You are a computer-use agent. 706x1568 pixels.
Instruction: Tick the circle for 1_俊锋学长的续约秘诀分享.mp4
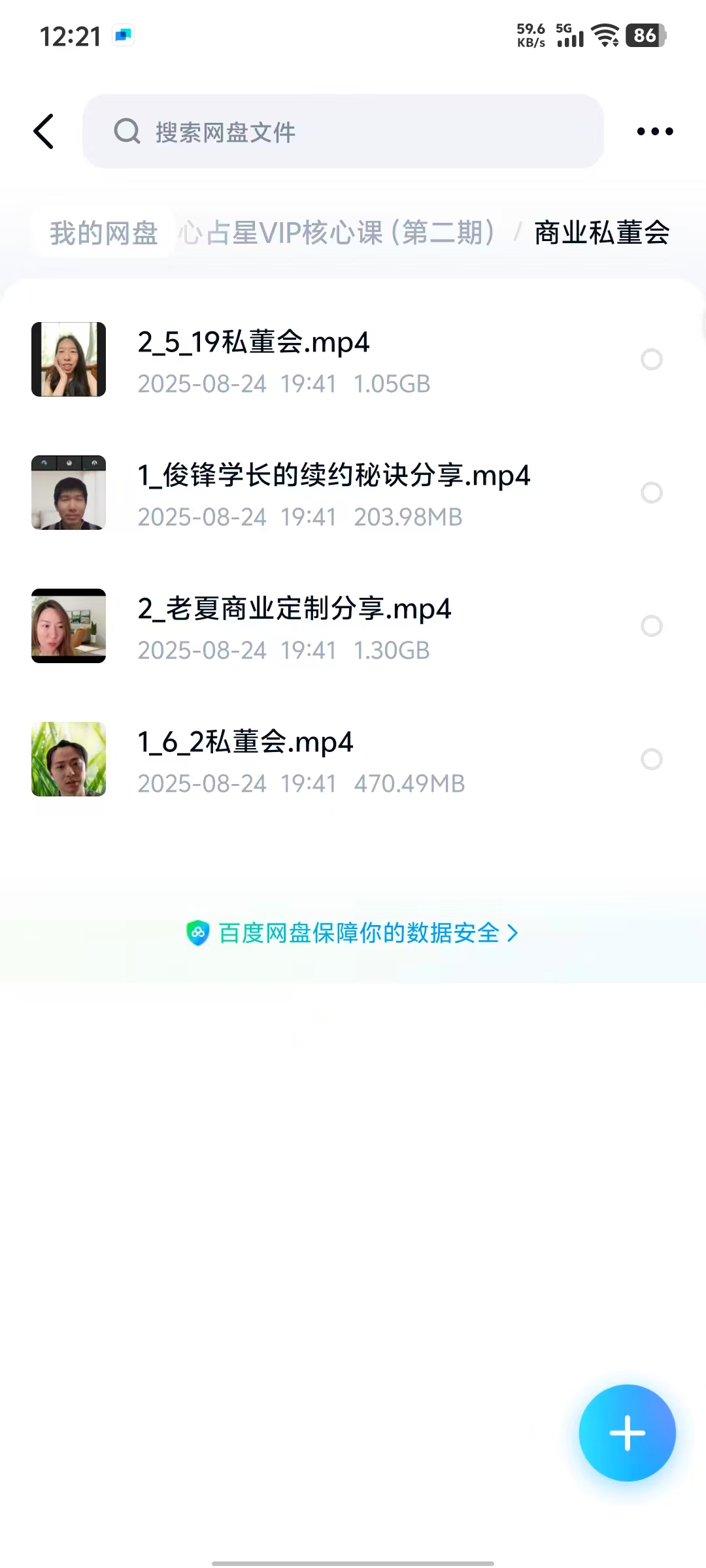[651, 493]
